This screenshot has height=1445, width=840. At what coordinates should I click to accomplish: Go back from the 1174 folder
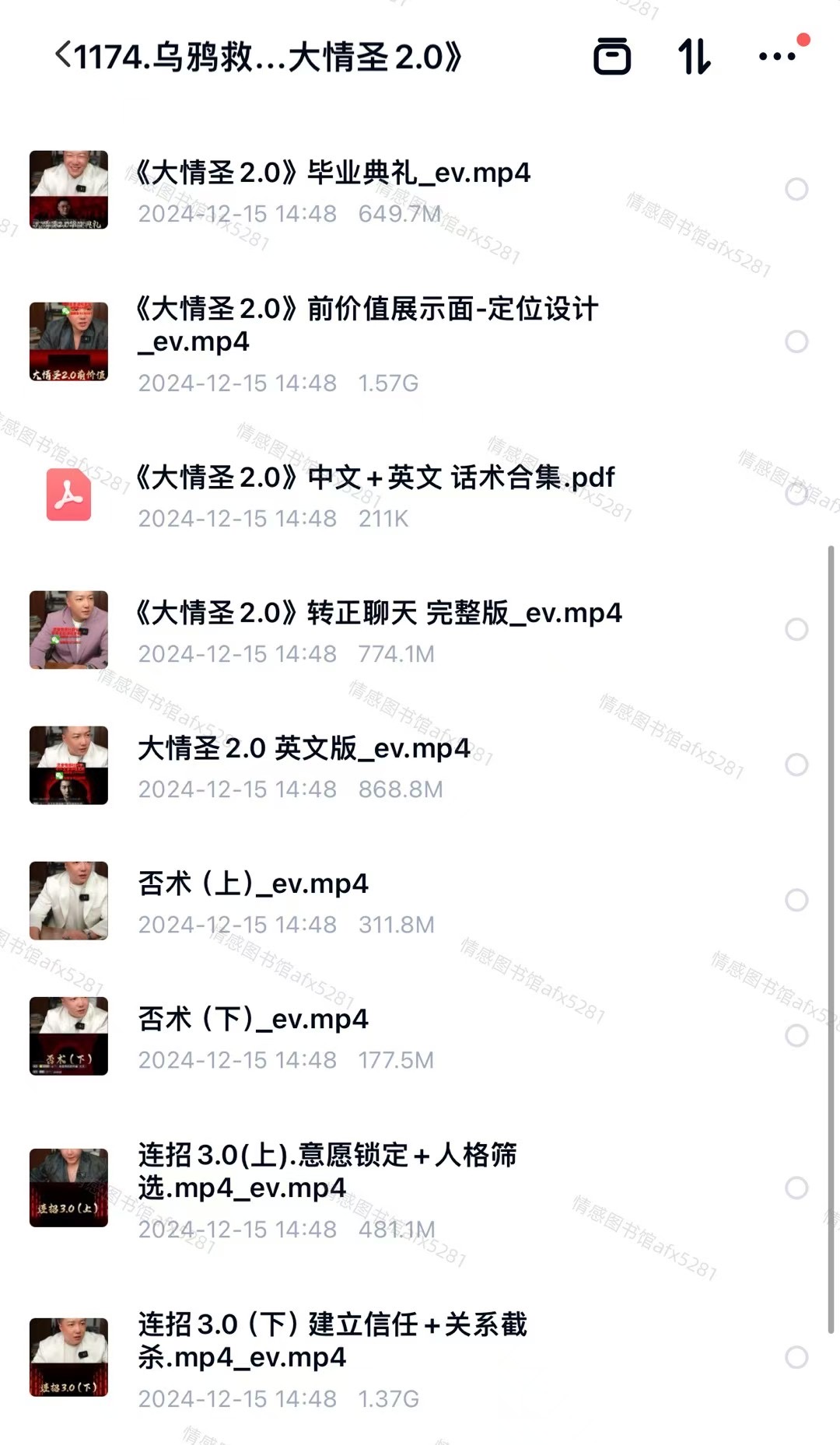coord(64,56)
